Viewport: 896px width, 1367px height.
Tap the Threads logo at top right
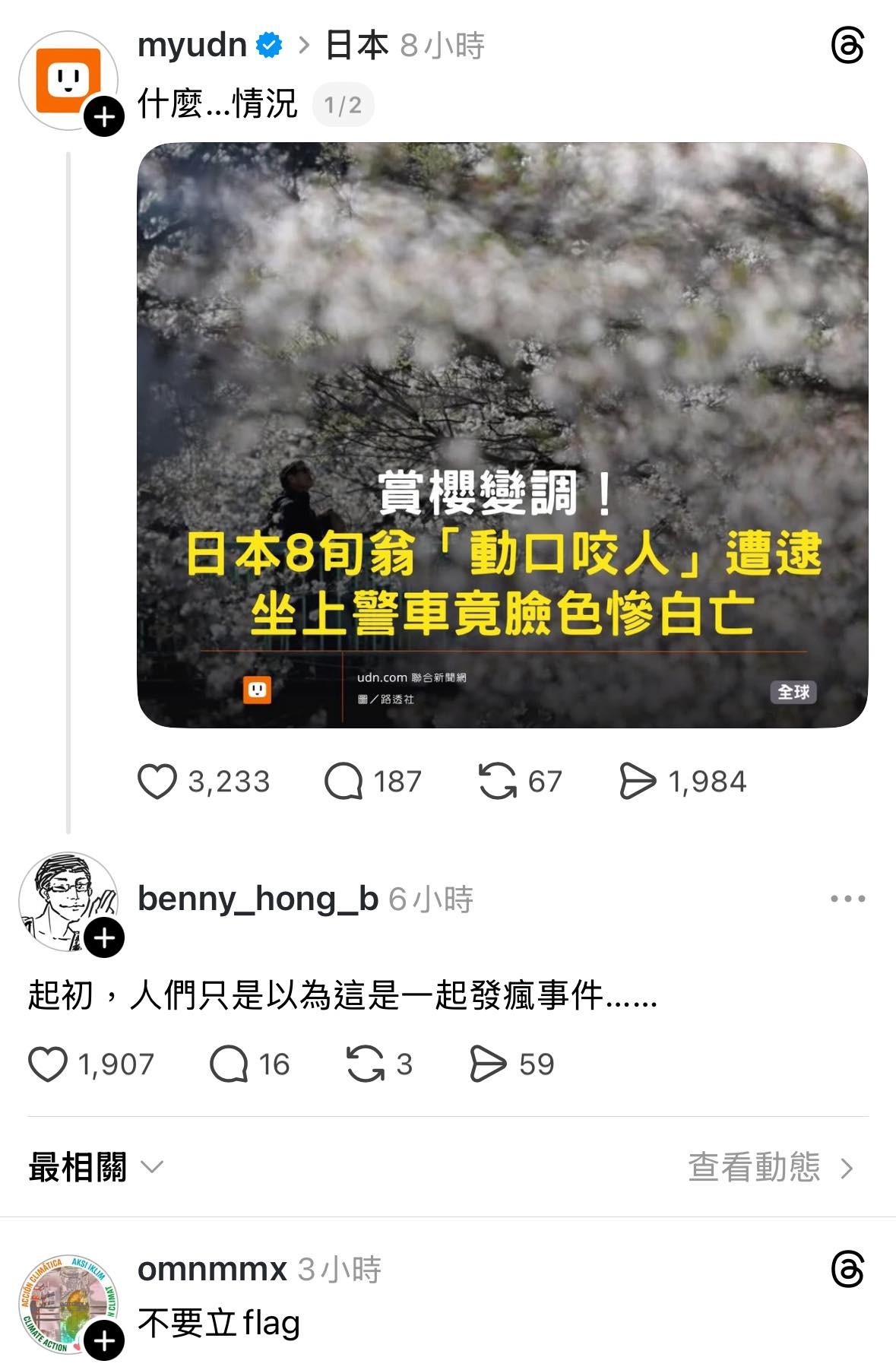click(x=847, y=46)
